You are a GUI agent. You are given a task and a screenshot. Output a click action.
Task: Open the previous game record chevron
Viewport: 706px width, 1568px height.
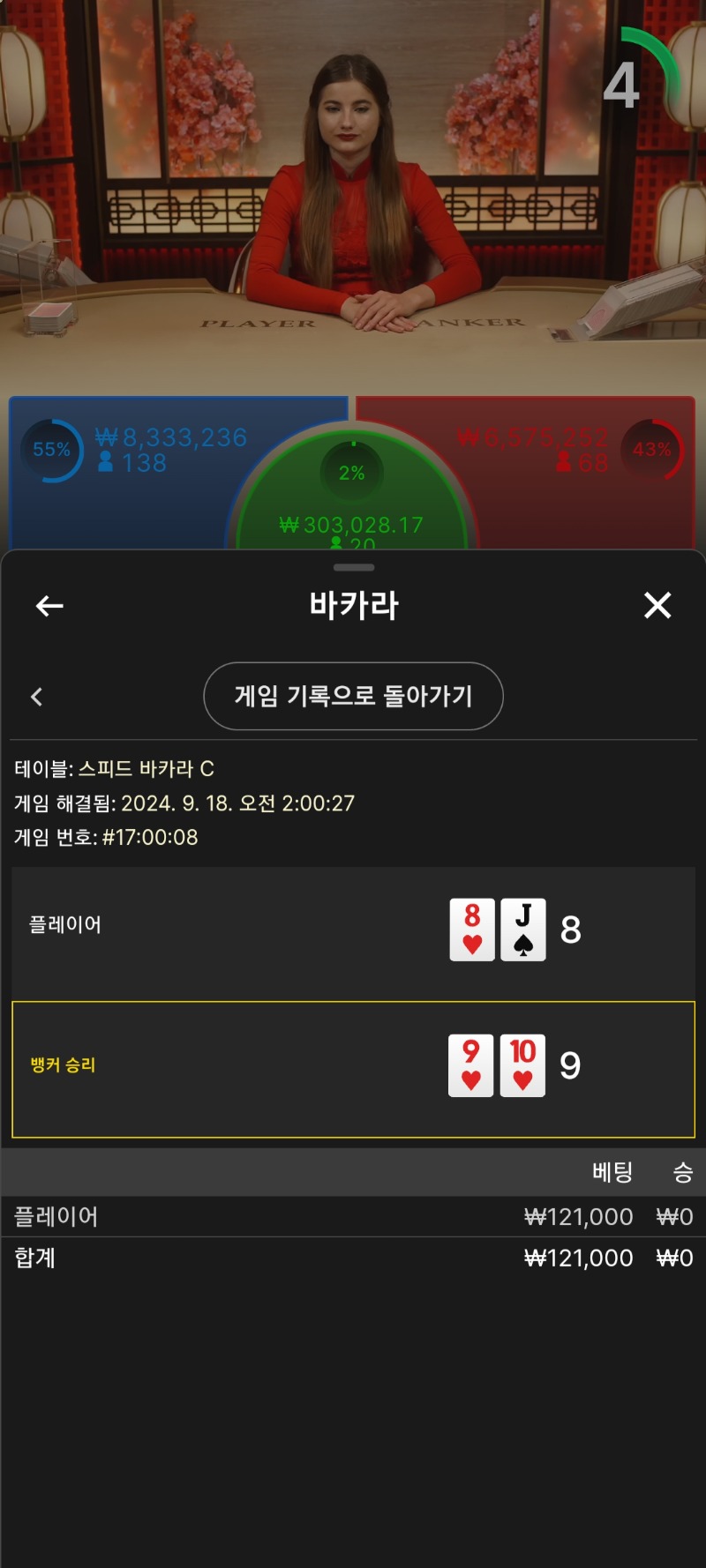point(36,697)
